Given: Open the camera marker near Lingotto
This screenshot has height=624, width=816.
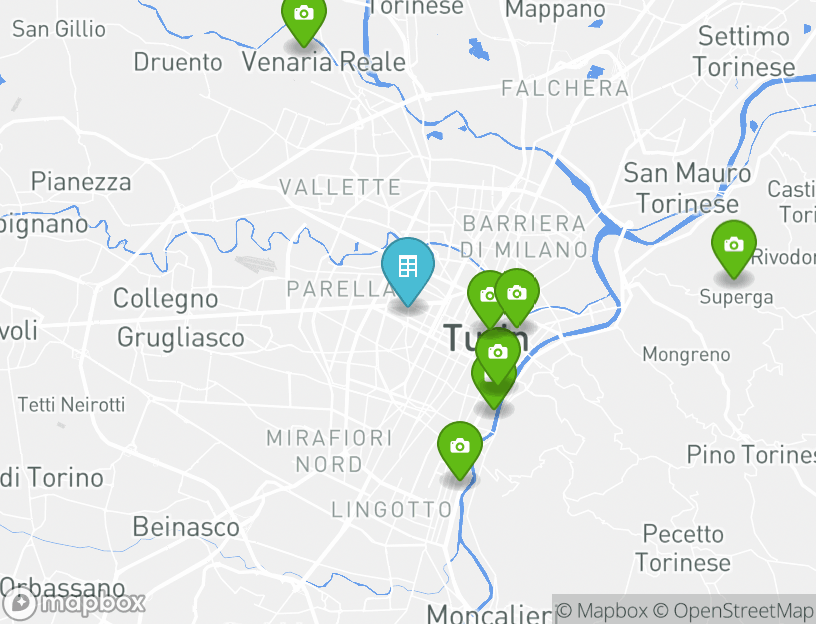Looking at the screenshot, I should click(459, 446).
